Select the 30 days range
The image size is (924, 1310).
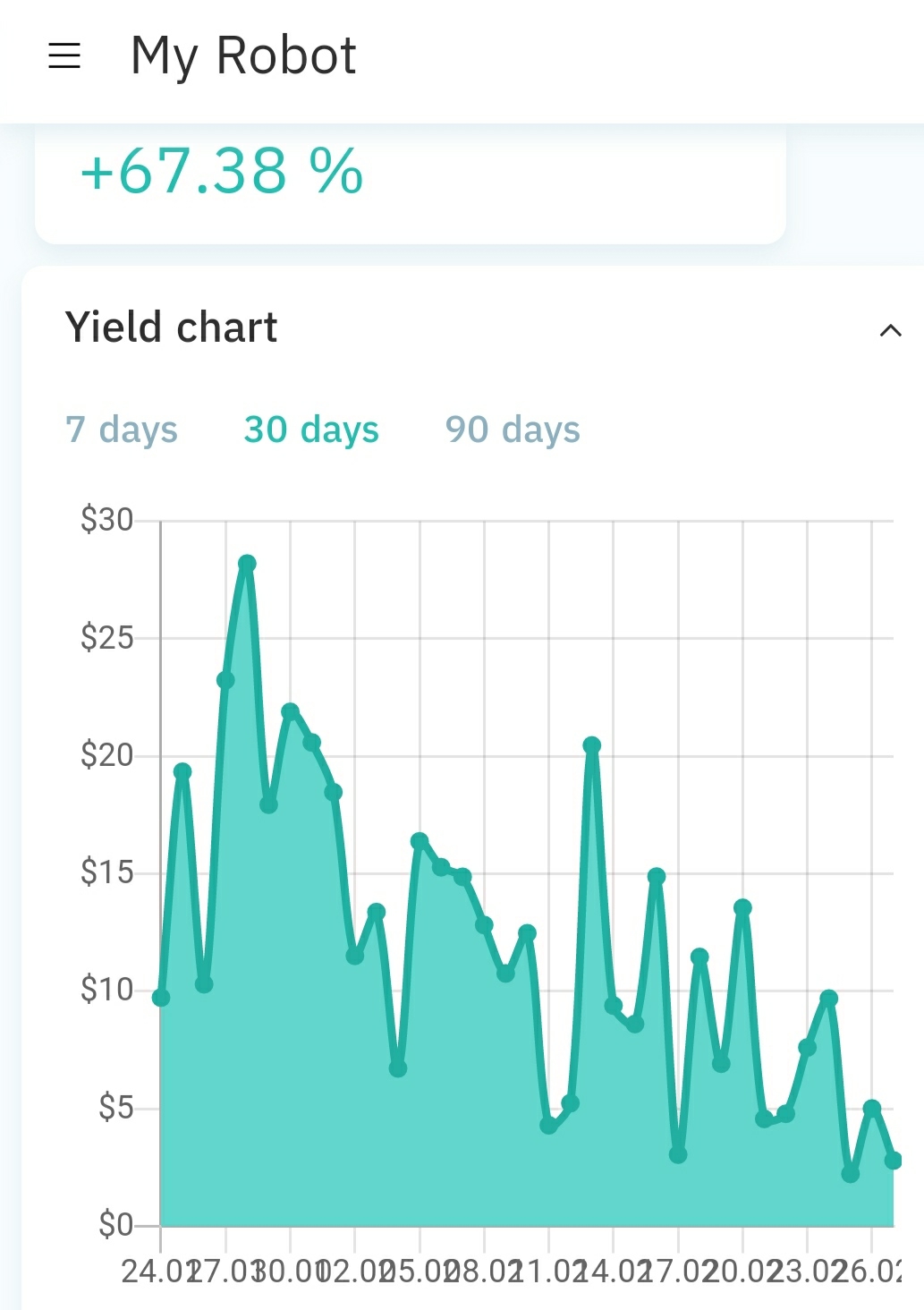(x=311, y=430)
